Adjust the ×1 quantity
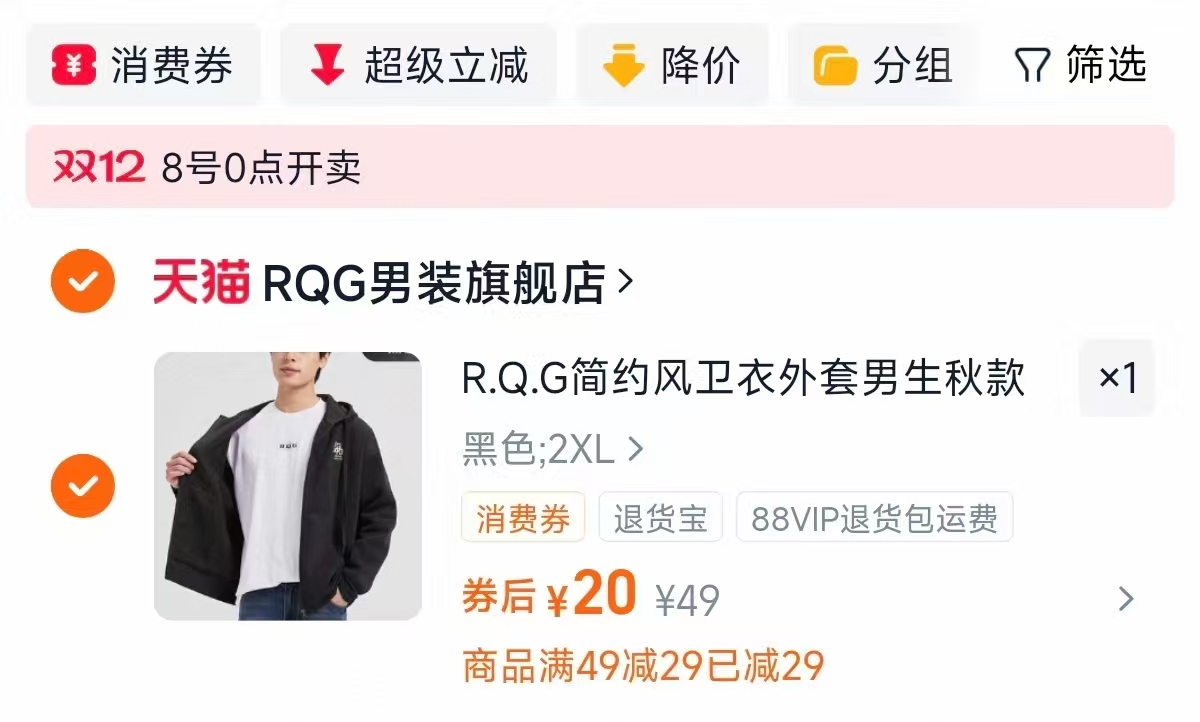The width and height of the screenshot is (1200, 722). pyautogui.click(x=1117, y=378)
